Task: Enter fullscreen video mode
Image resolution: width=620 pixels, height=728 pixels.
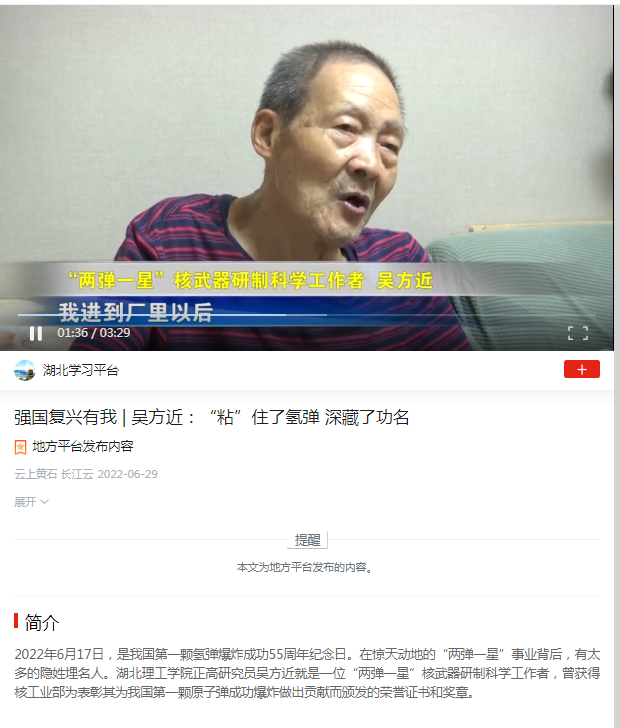Action: (578, 333)
